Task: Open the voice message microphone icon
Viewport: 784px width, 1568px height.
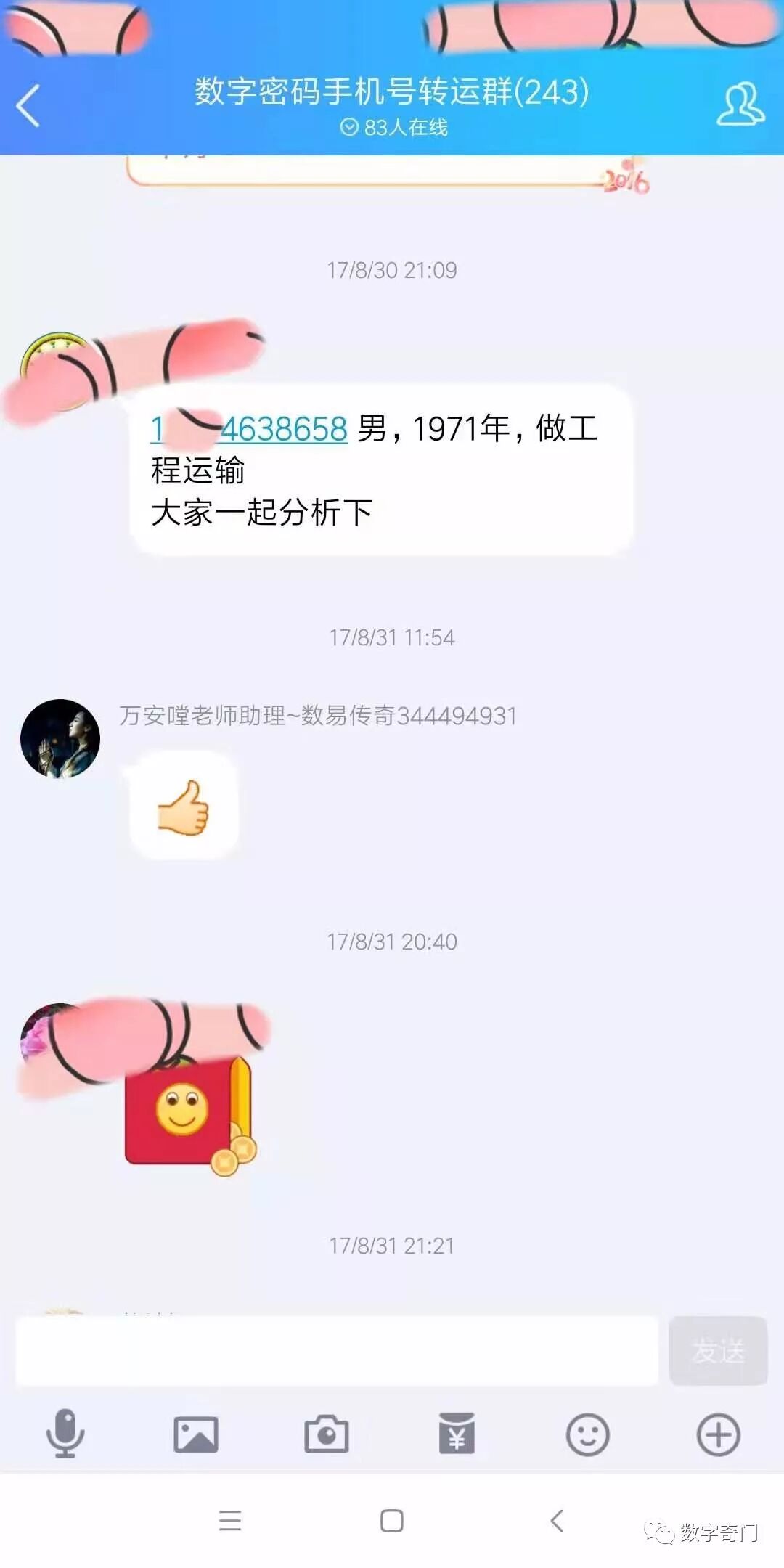Action: [x=65, y=1433]
